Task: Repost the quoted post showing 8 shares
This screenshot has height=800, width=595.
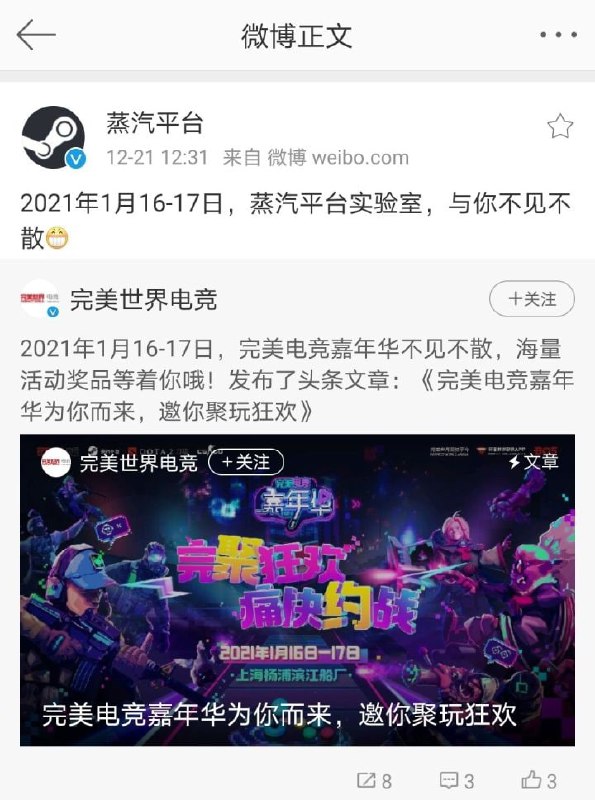Action: click(x=374, y=781)
